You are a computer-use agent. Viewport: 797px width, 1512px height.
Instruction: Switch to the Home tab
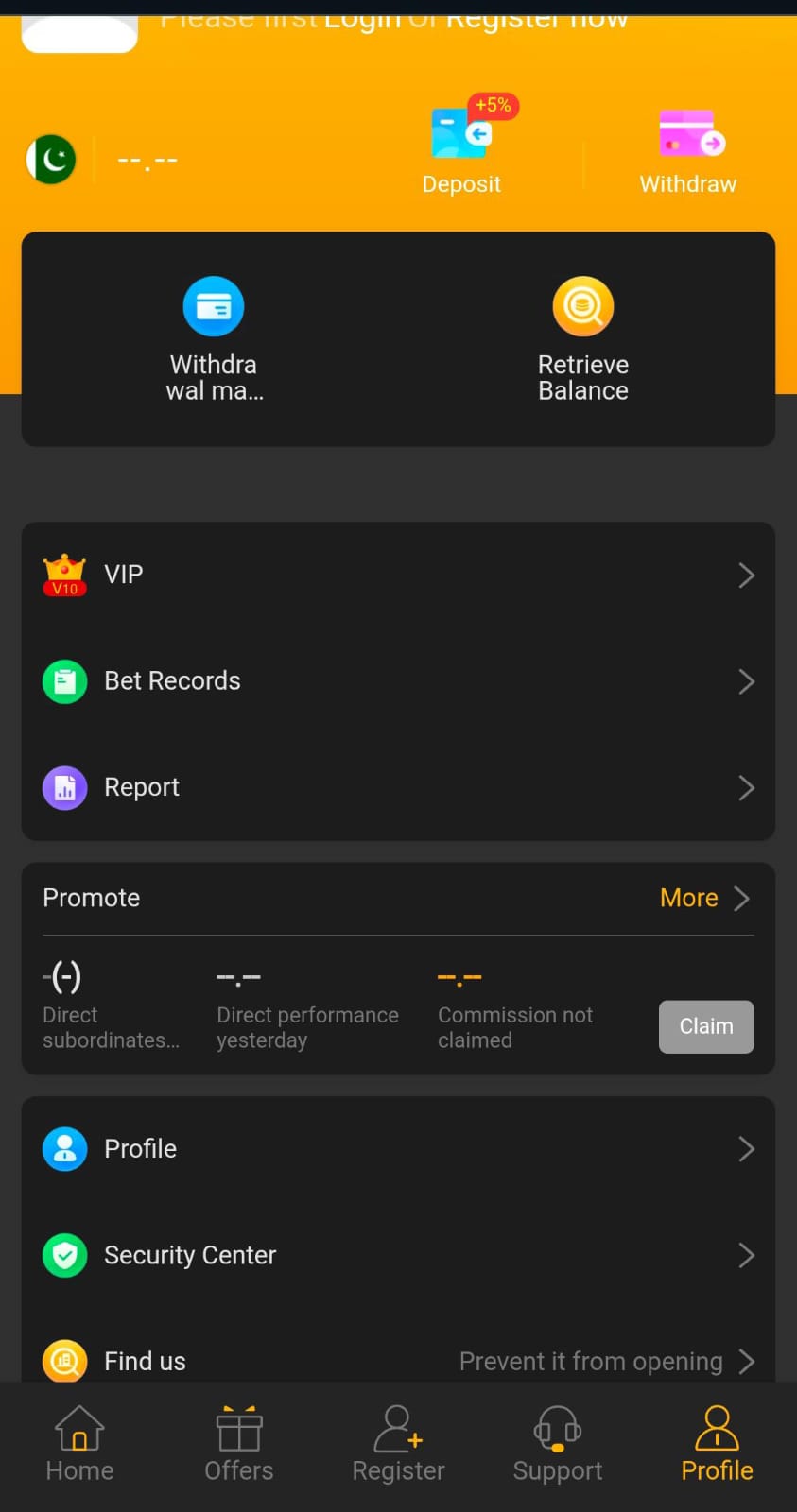79,1444
